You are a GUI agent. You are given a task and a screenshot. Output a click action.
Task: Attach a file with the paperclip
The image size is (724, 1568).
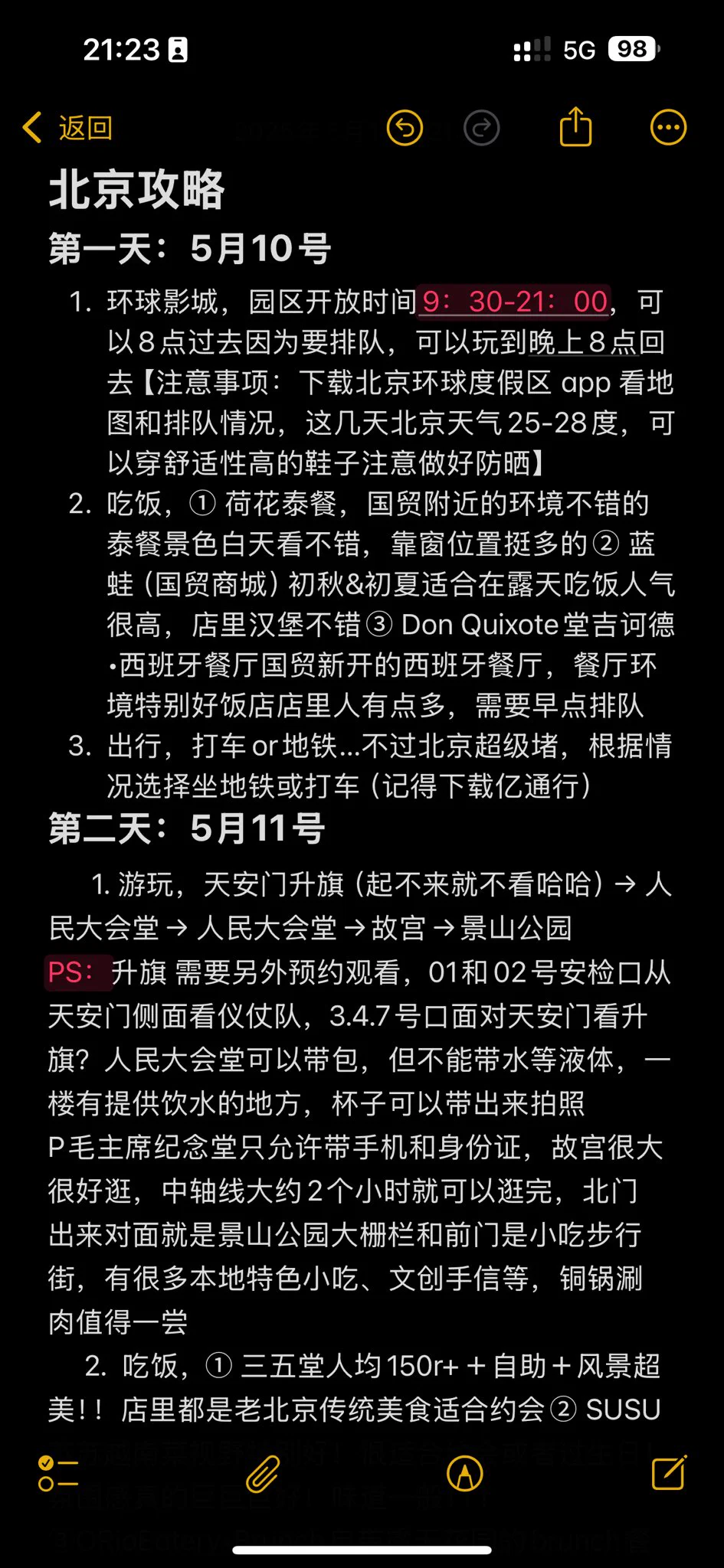coord(263,1474)
